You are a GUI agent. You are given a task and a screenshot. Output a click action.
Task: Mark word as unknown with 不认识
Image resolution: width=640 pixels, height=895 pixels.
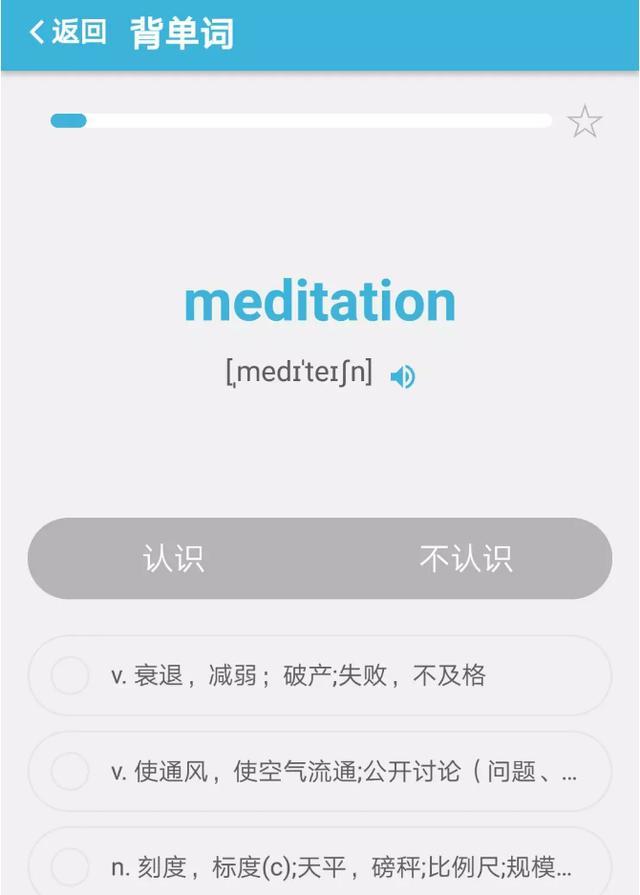click(465, 558)
